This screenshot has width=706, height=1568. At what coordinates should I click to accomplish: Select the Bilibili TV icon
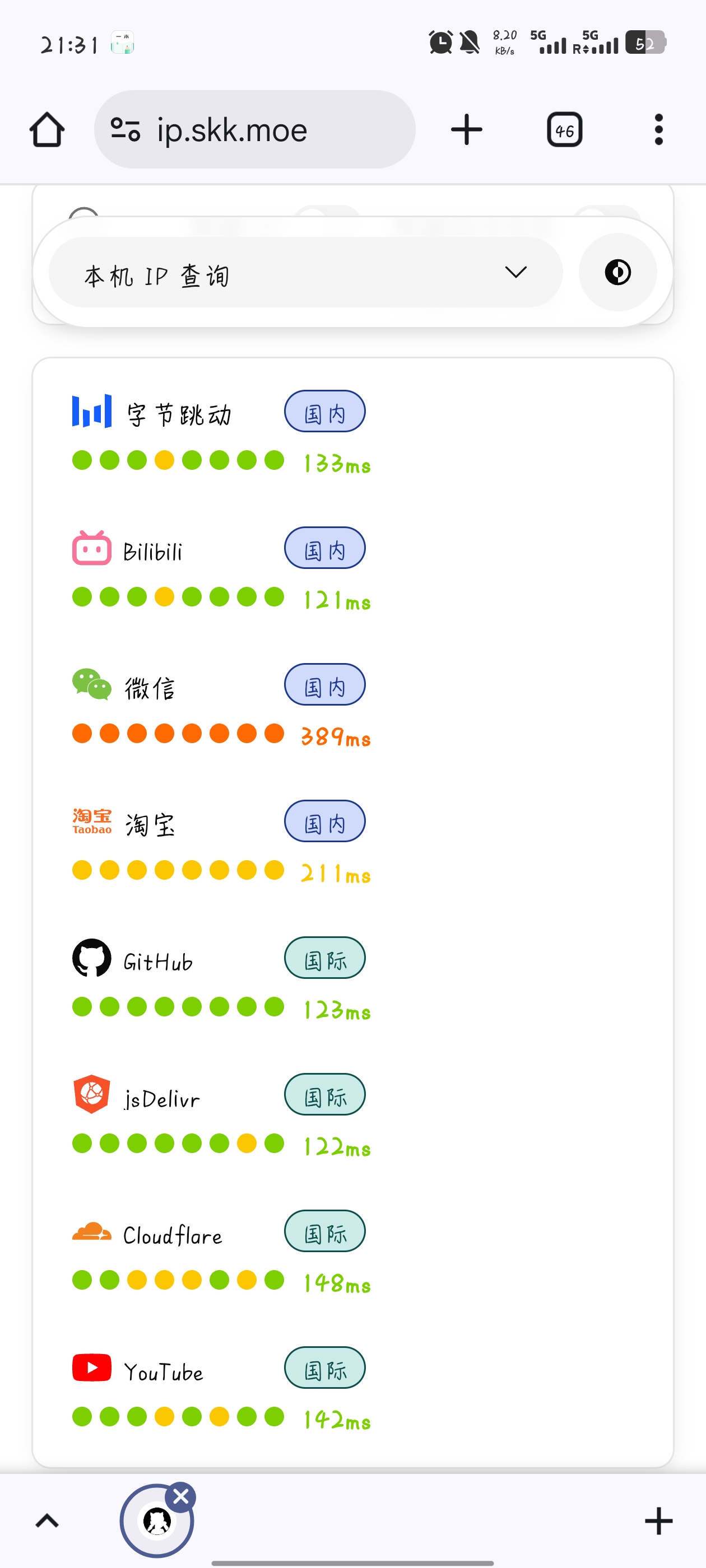91,548
